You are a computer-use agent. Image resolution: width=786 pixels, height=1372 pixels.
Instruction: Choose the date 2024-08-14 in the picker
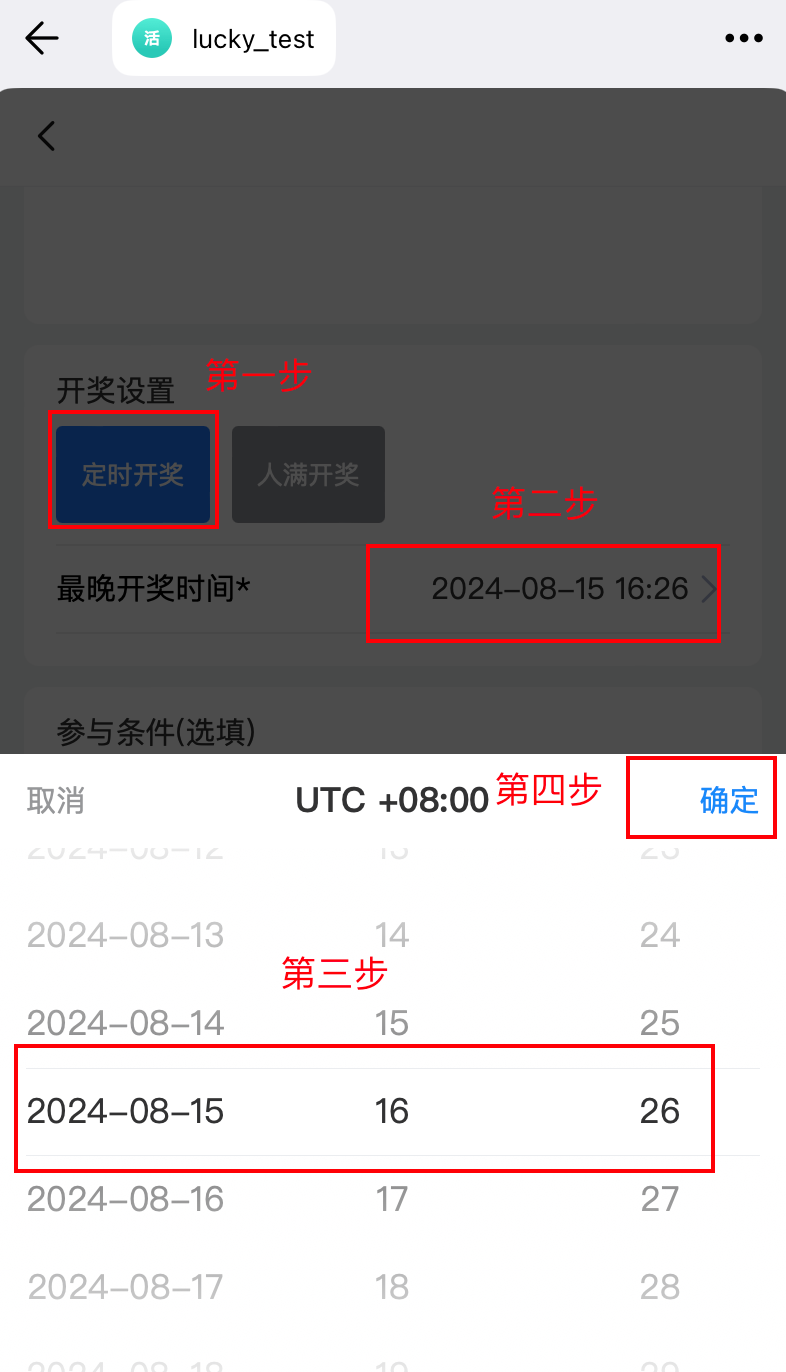click(x=126, y=1023)
